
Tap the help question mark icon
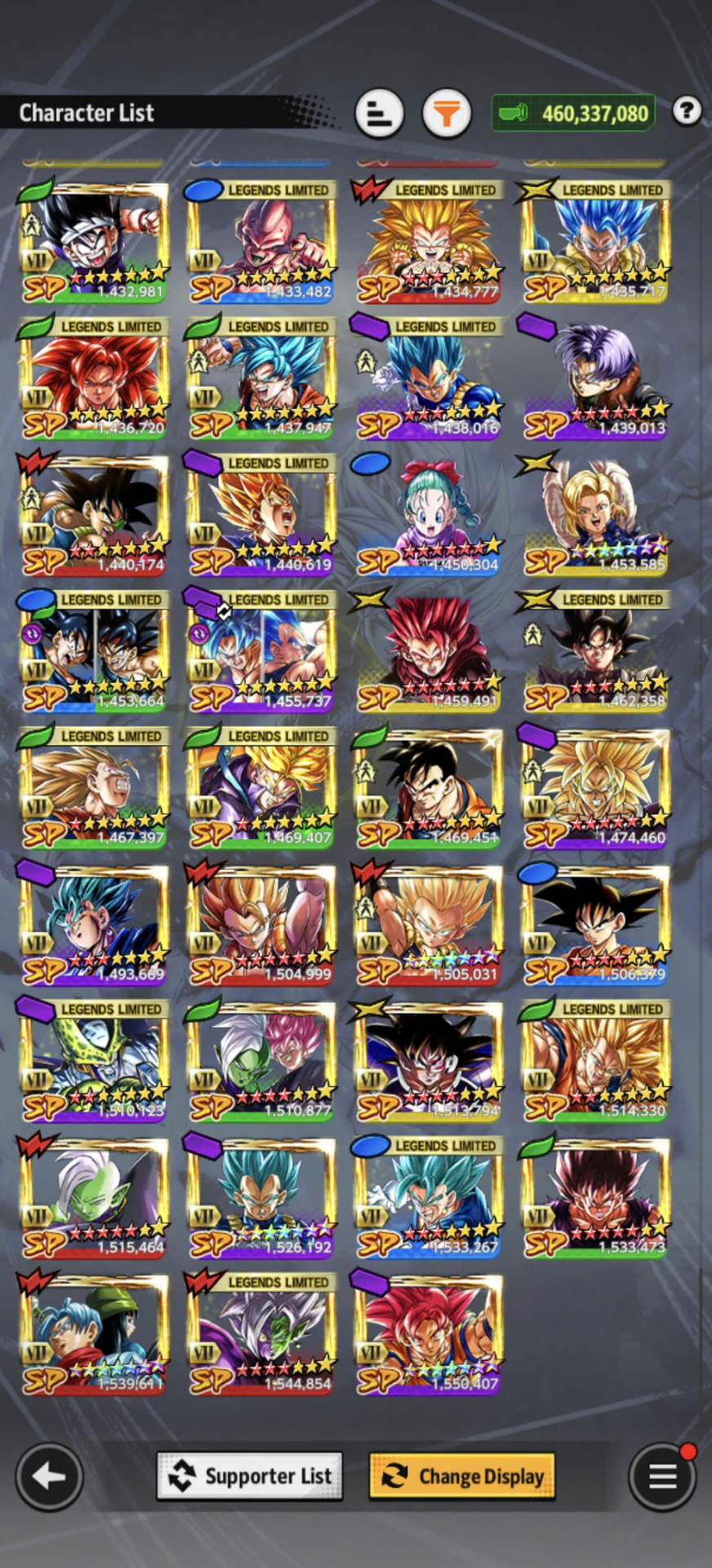688,110
